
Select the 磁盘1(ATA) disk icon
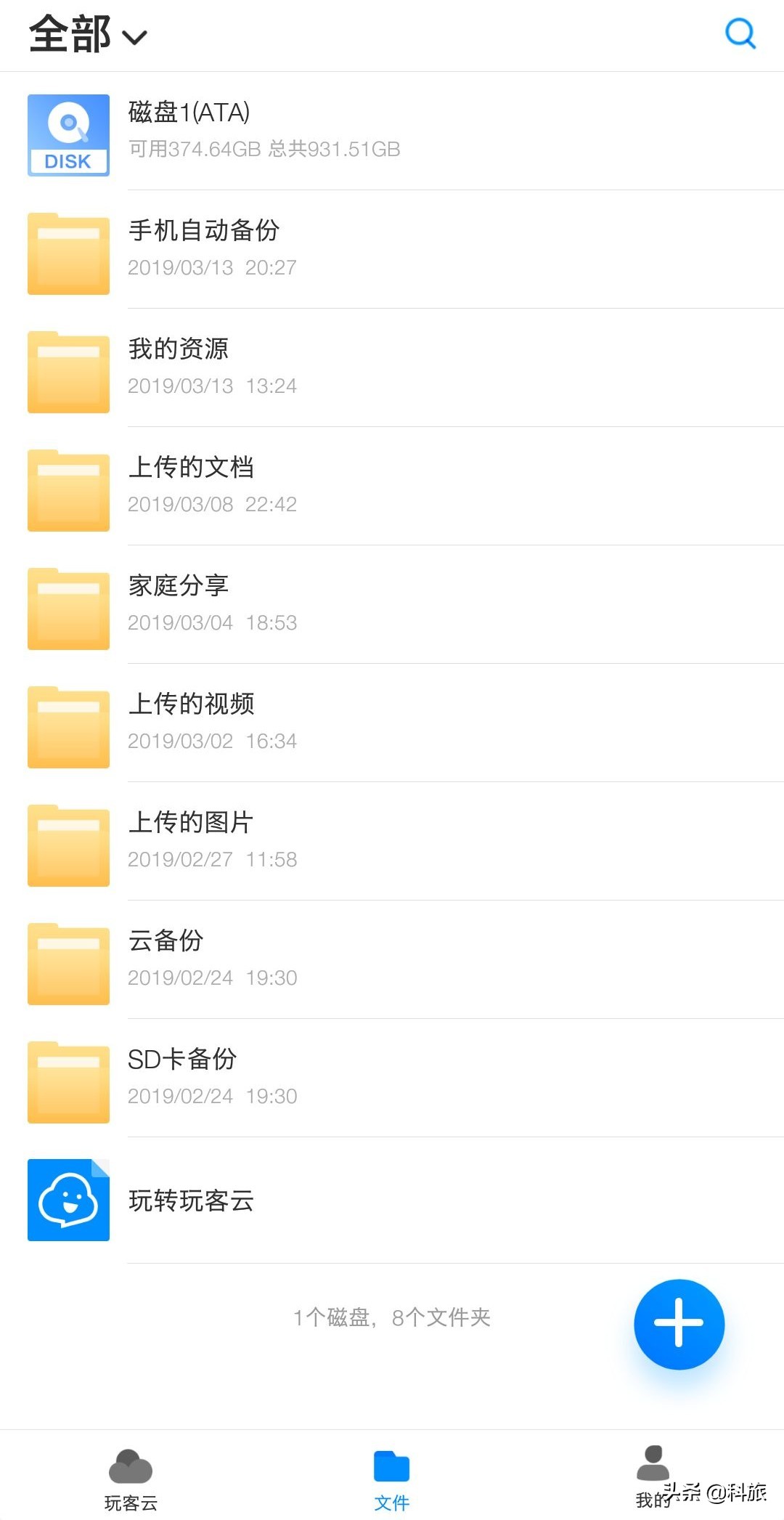click(x=68, y=134)
